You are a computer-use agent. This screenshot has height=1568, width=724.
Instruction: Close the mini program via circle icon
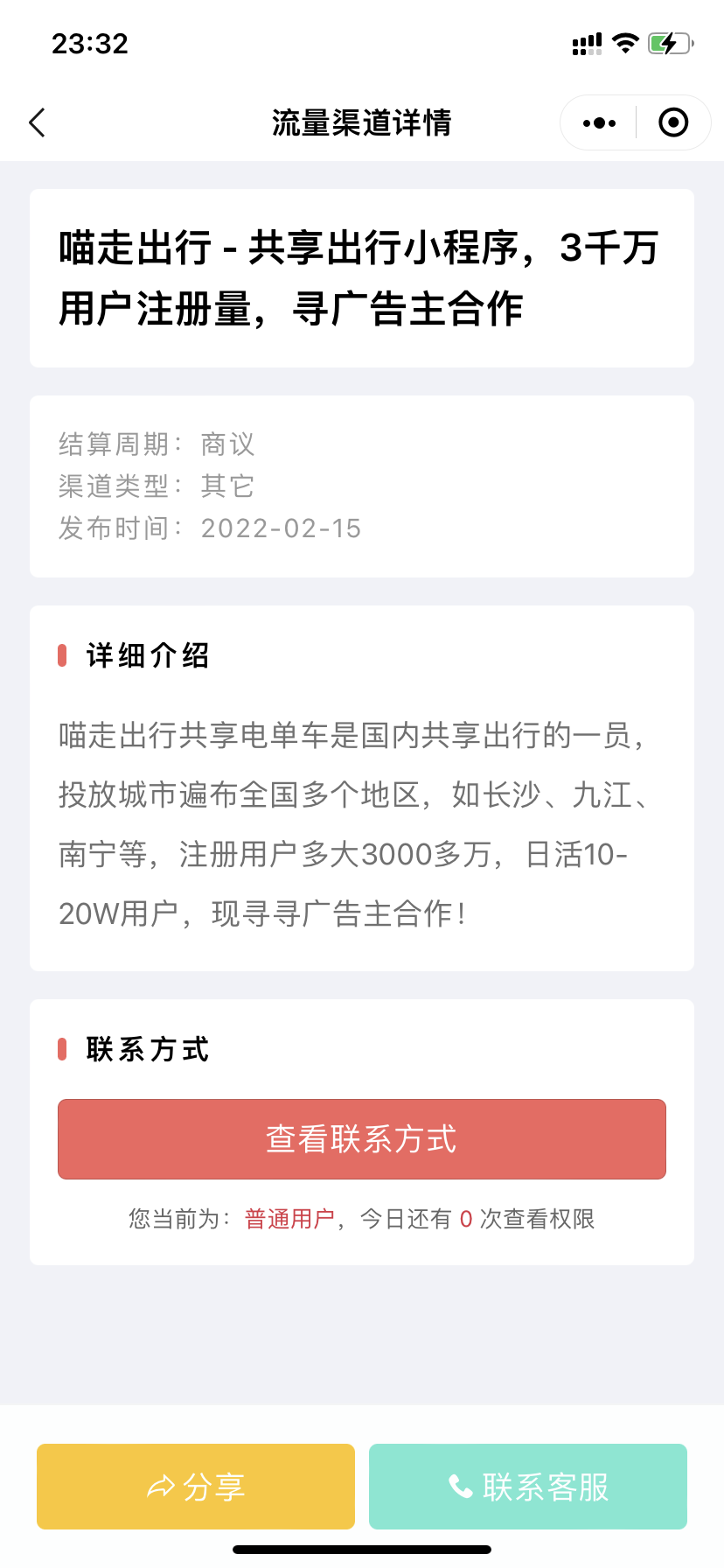[x=672, y=123]
